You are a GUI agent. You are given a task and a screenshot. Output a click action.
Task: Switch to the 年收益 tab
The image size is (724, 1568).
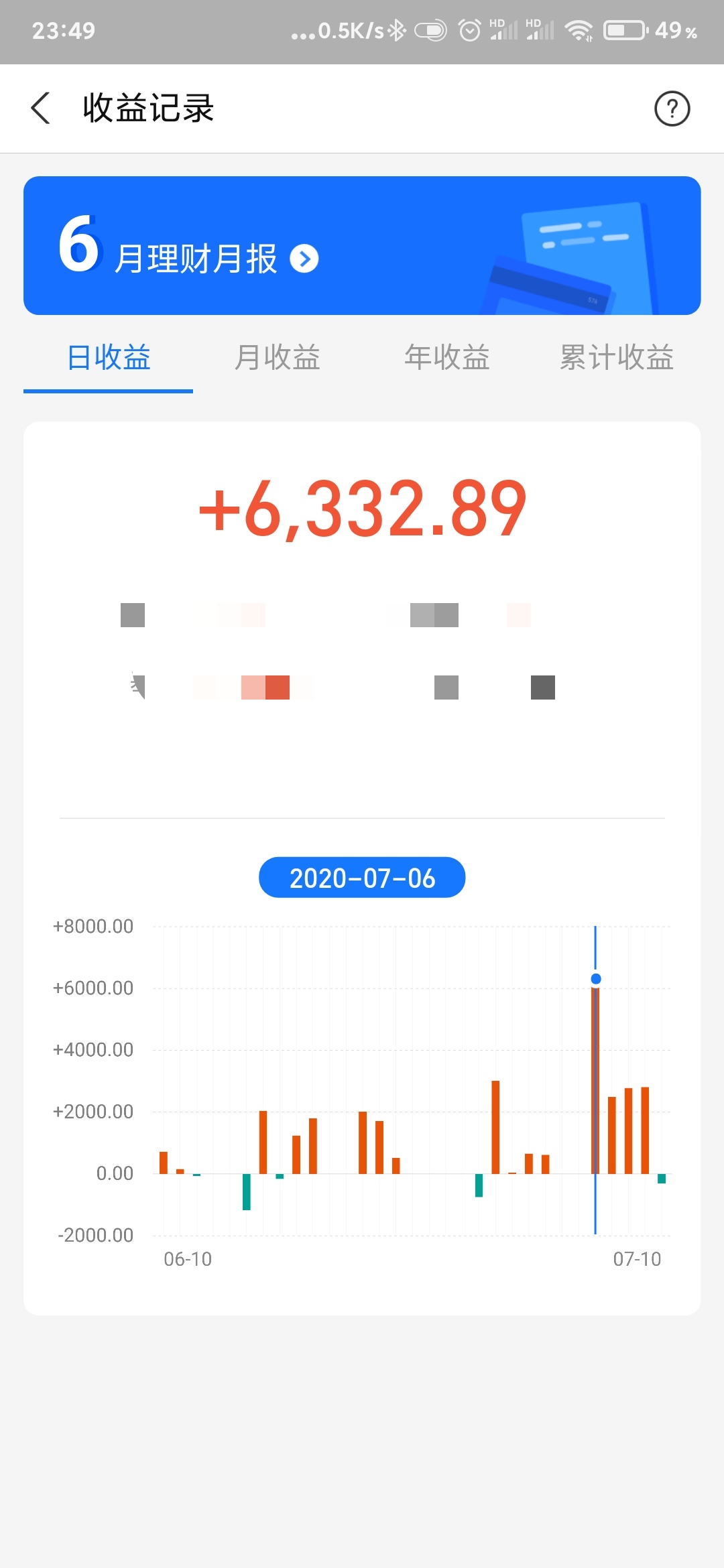tap(447, 357)
